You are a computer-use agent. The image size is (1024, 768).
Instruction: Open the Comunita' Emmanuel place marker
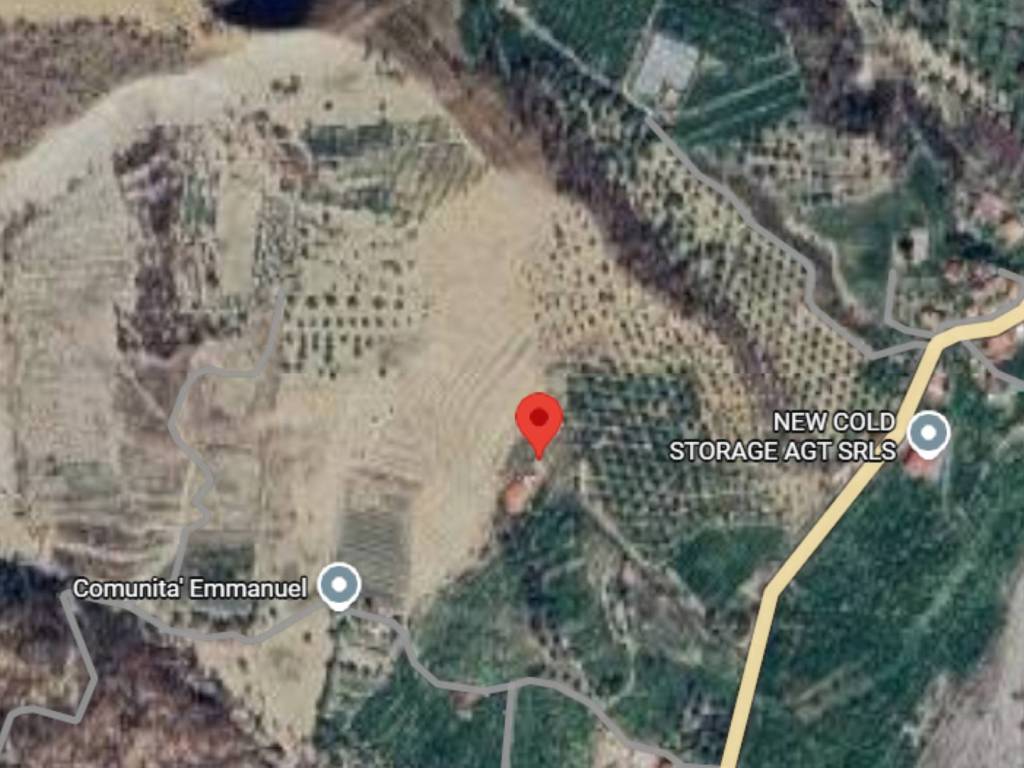(x=339, y=585)
